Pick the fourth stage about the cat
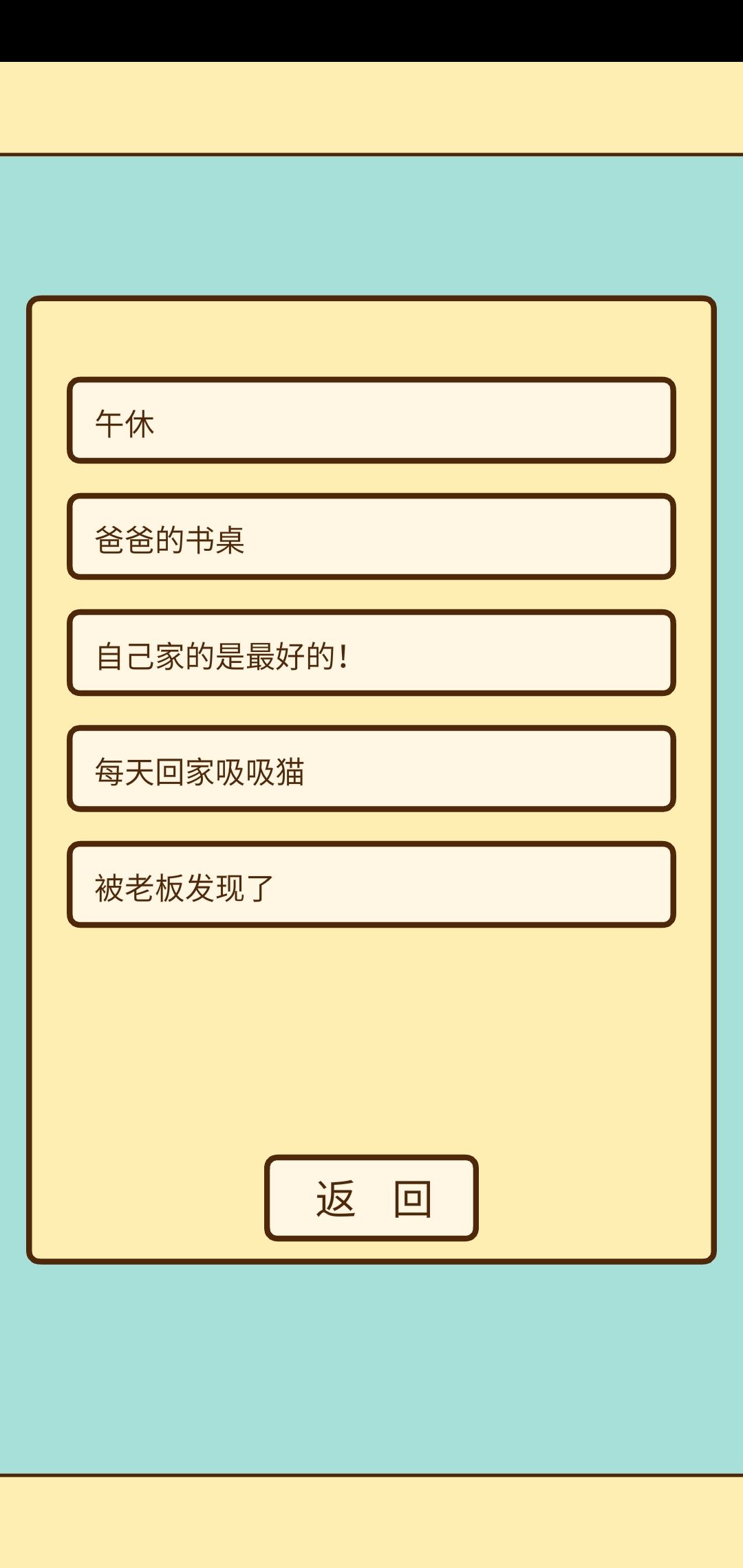The height and width of the screenshot is (1568, 743). (370, 770)
